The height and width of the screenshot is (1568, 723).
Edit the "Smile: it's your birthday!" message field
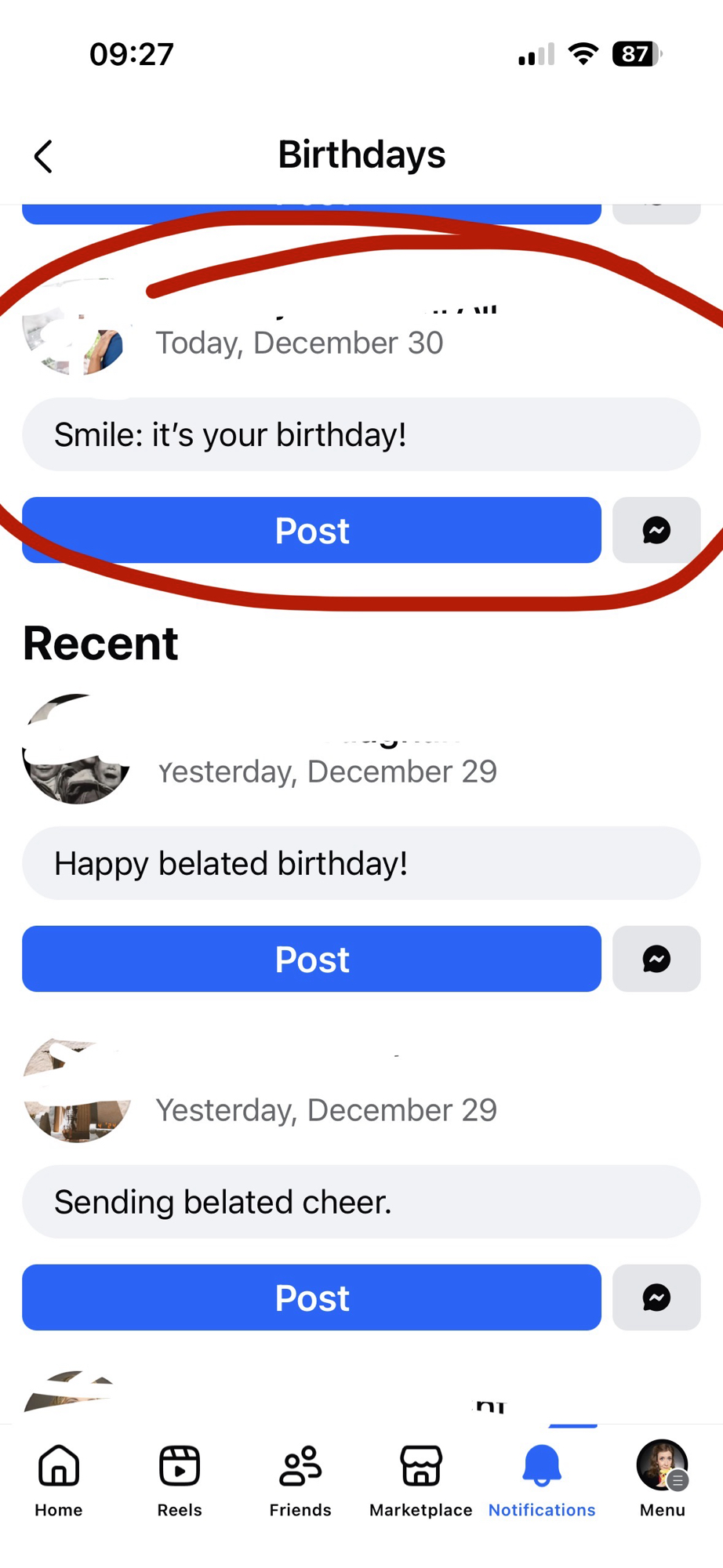pyautogui.click(x=361, y=434)
